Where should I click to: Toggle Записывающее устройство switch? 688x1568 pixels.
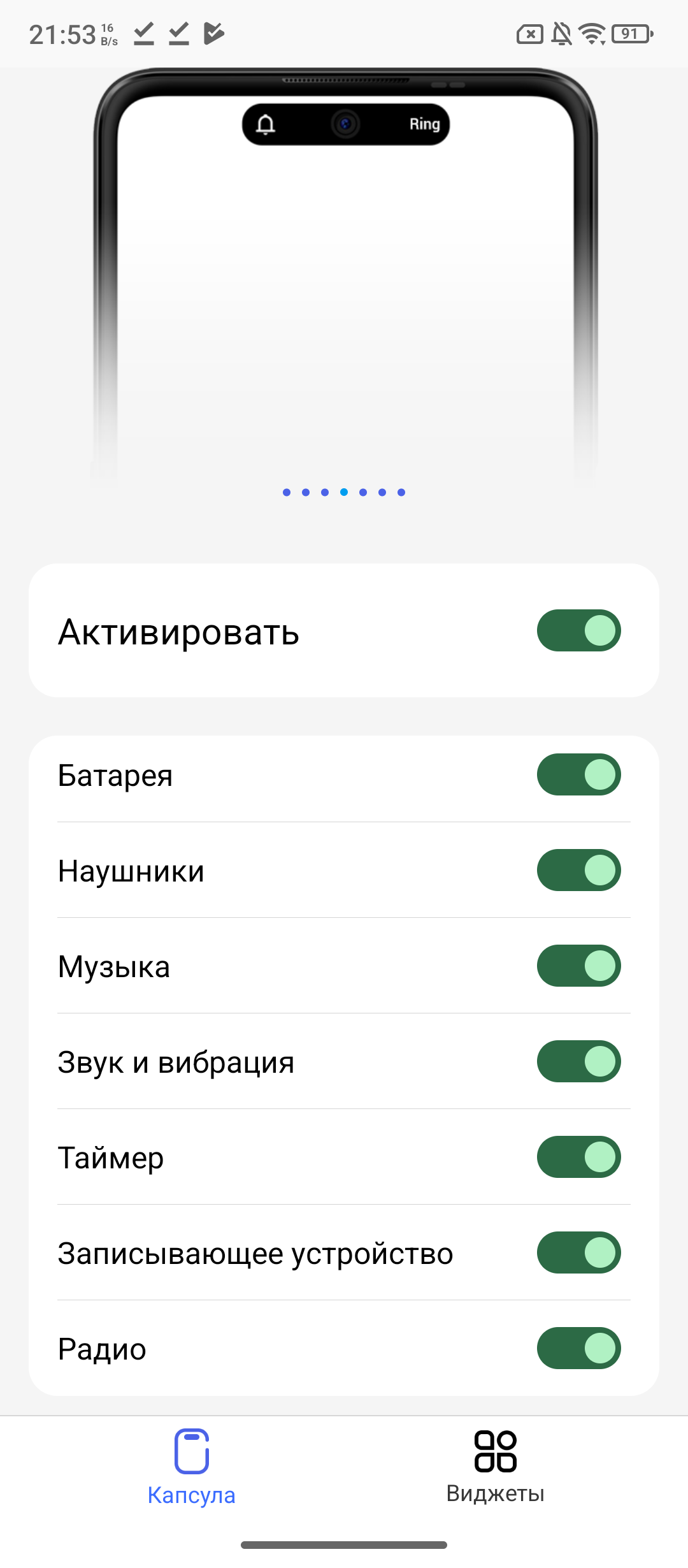click(x=578, y=1252)
